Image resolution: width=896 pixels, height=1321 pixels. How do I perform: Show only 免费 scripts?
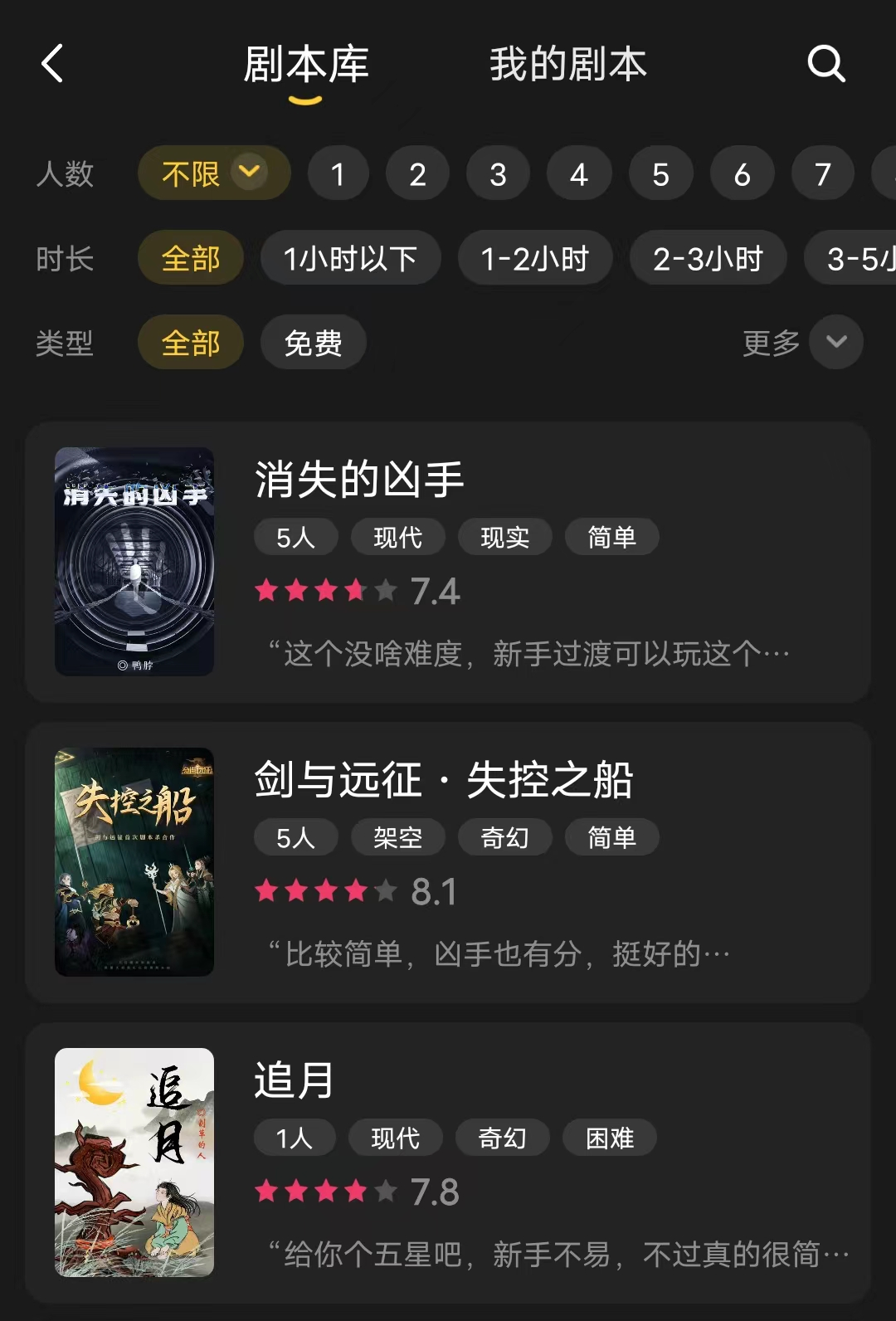click(x=313, y=343)
